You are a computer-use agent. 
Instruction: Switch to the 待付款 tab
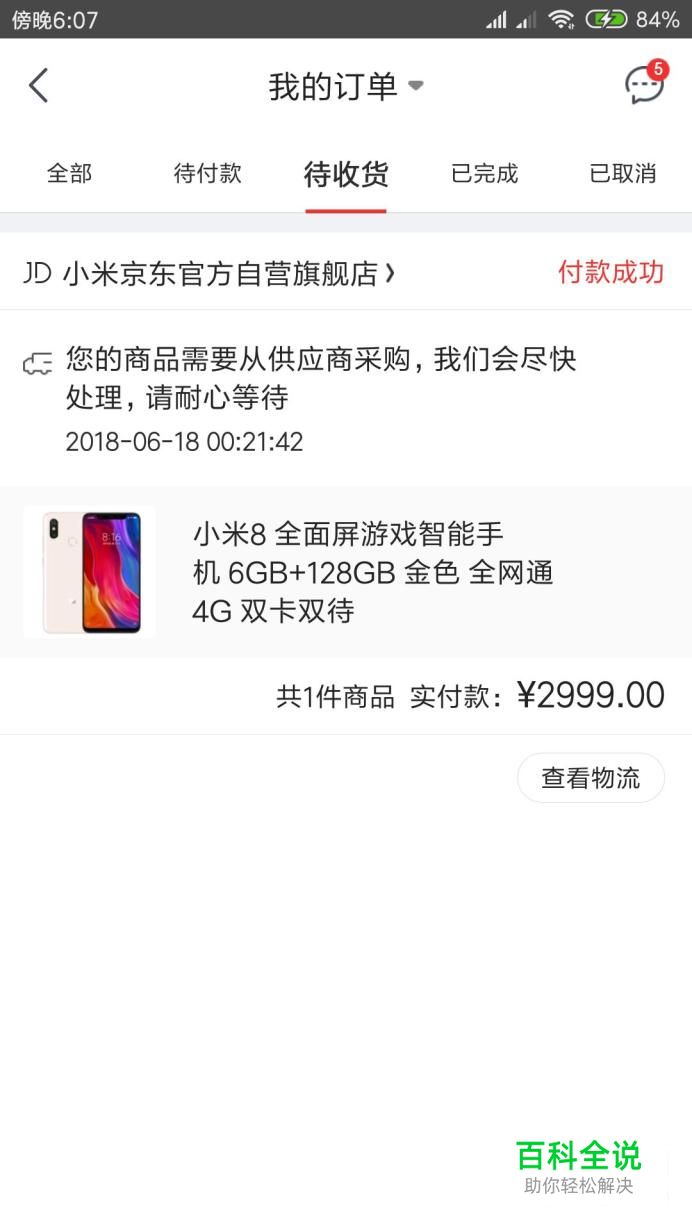208,174
